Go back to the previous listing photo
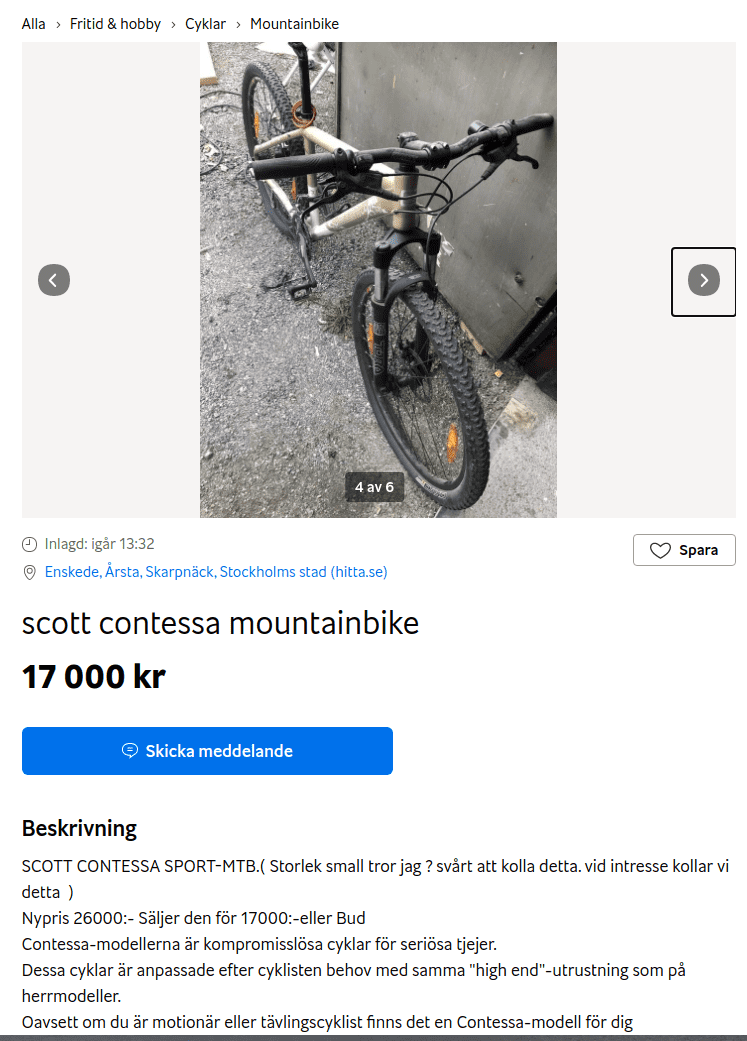The image size is (747, 1041). pyautogui.click(x=54, y=280)
